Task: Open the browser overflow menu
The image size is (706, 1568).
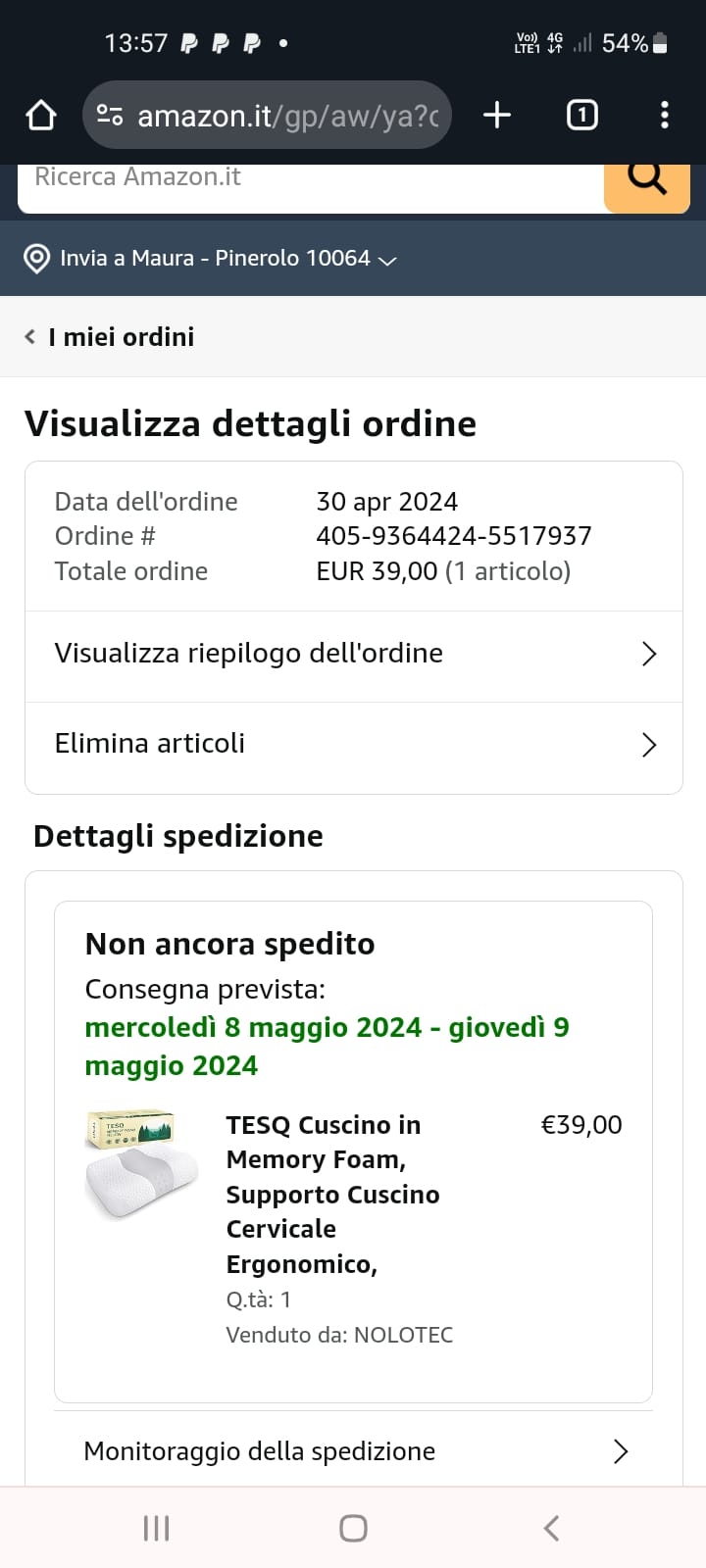Action: coord(665,116)
